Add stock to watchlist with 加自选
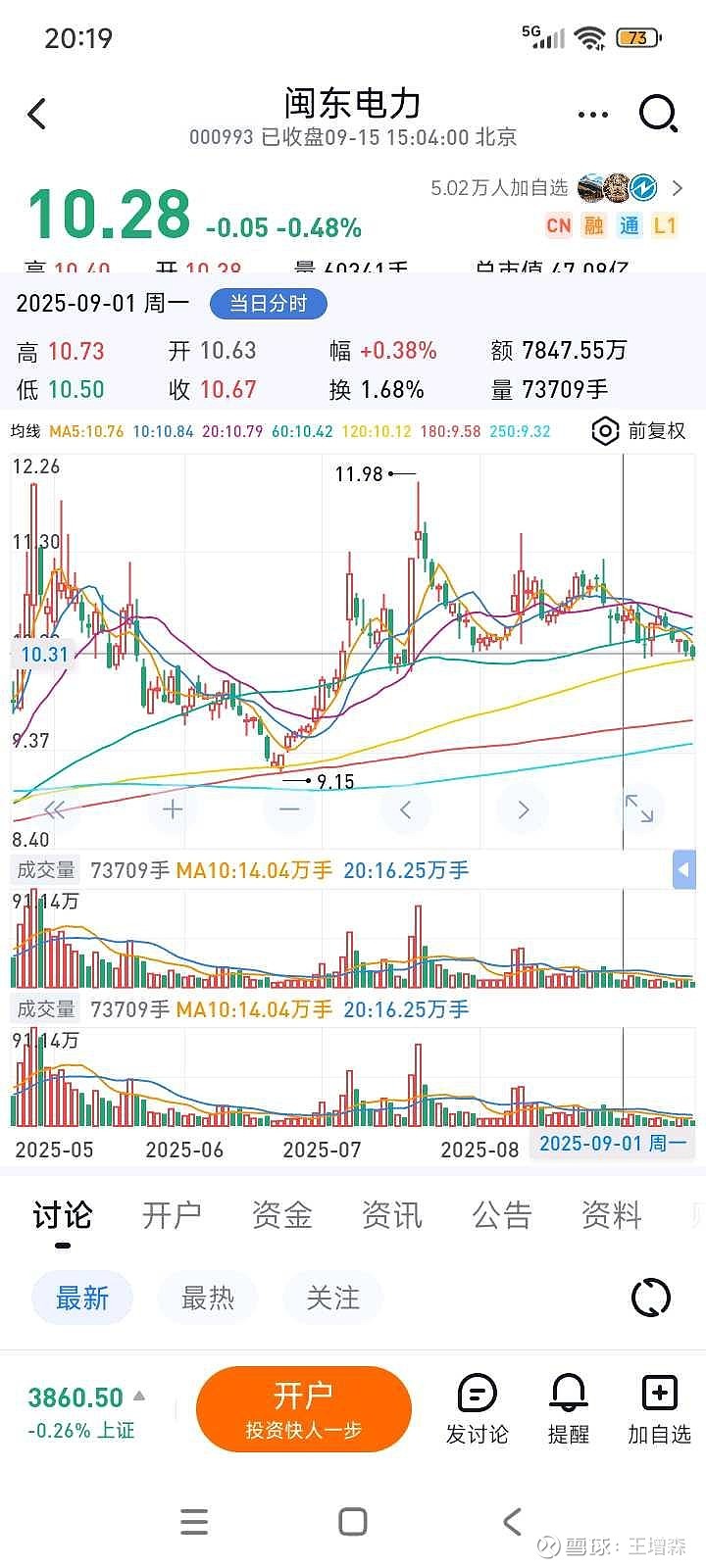706x1568 pixels. click(659, 1409)
